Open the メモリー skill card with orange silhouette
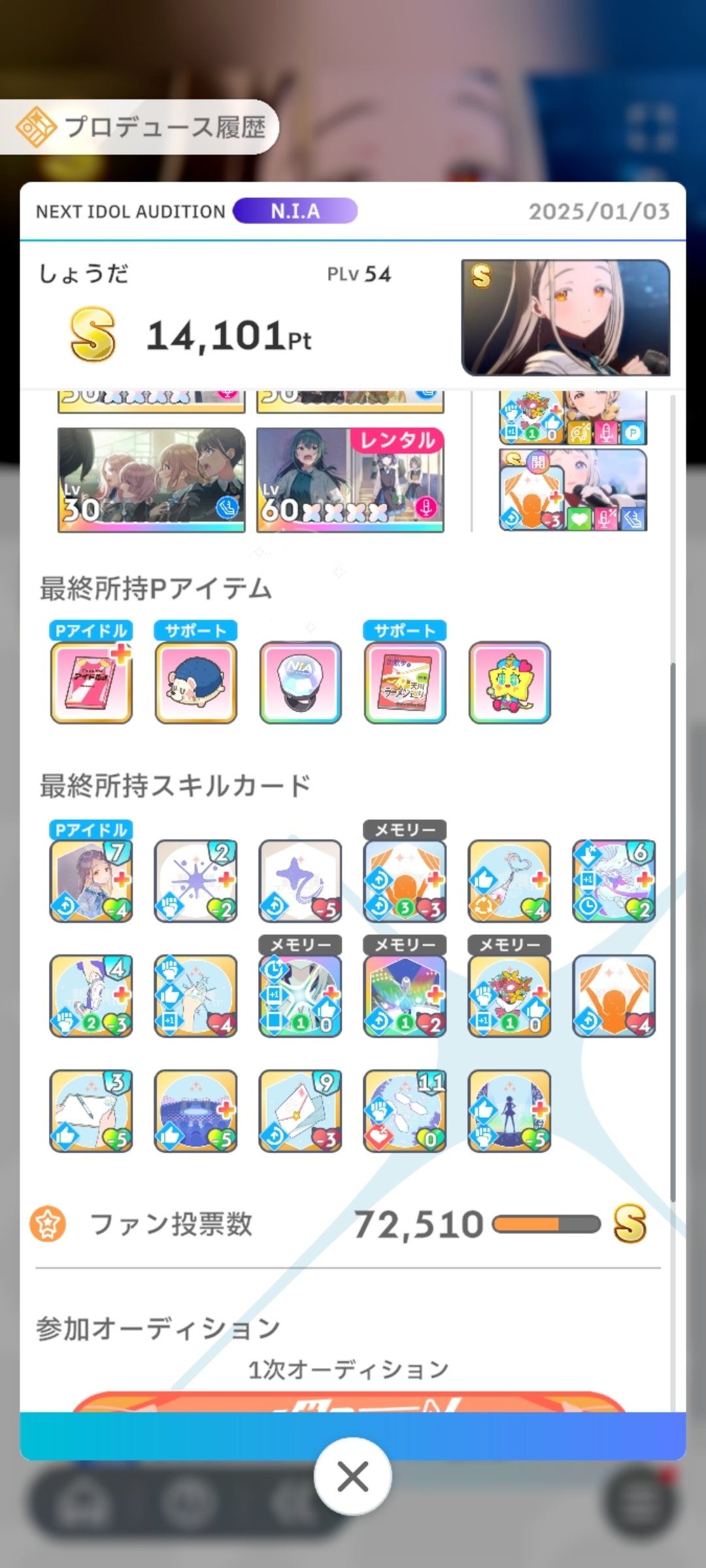The height and width of the screenshot is (1568, 706). 405,880
